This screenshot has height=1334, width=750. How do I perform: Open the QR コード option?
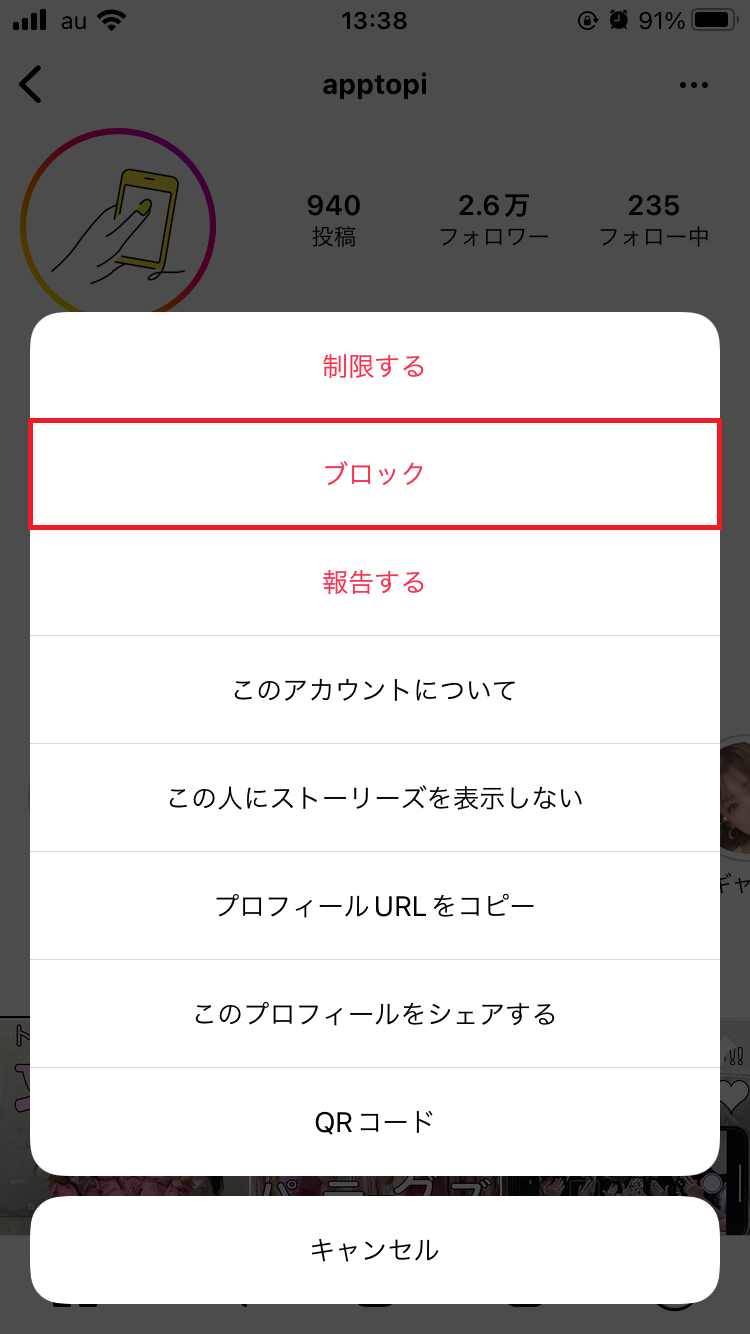point(375,1121)
